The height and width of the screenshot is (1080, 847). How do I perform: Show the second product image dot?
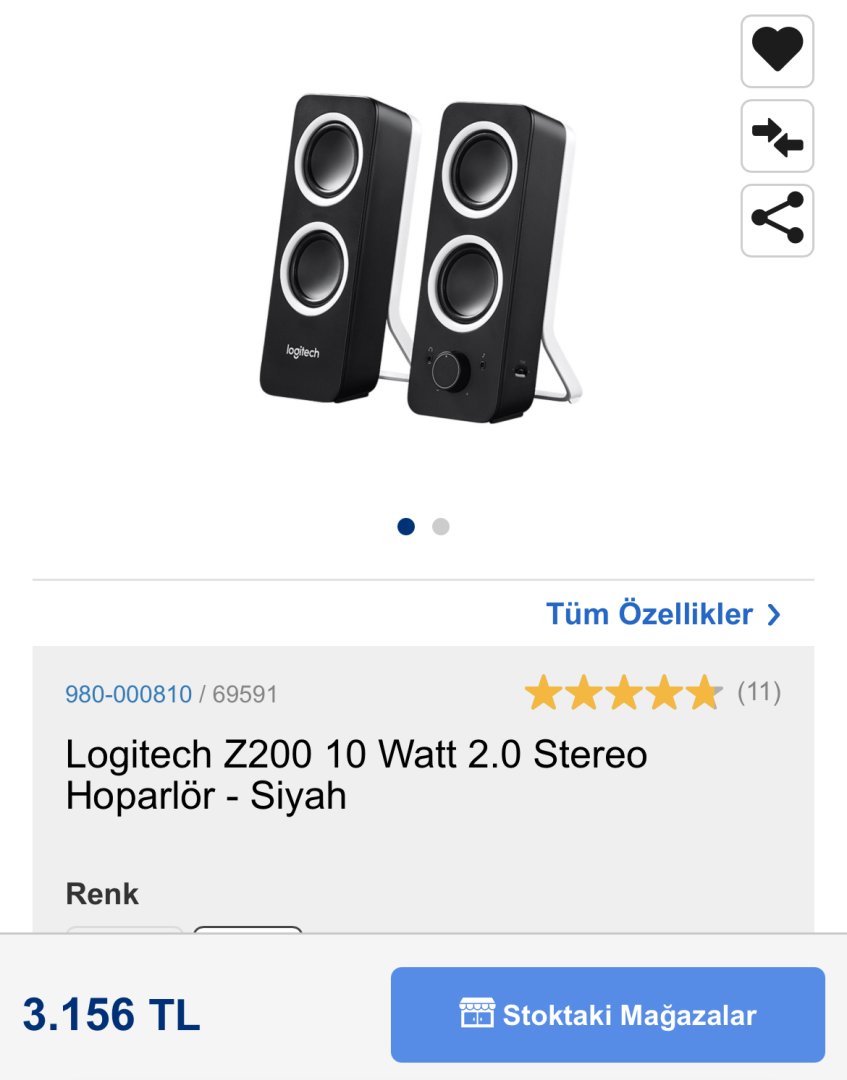440,527
